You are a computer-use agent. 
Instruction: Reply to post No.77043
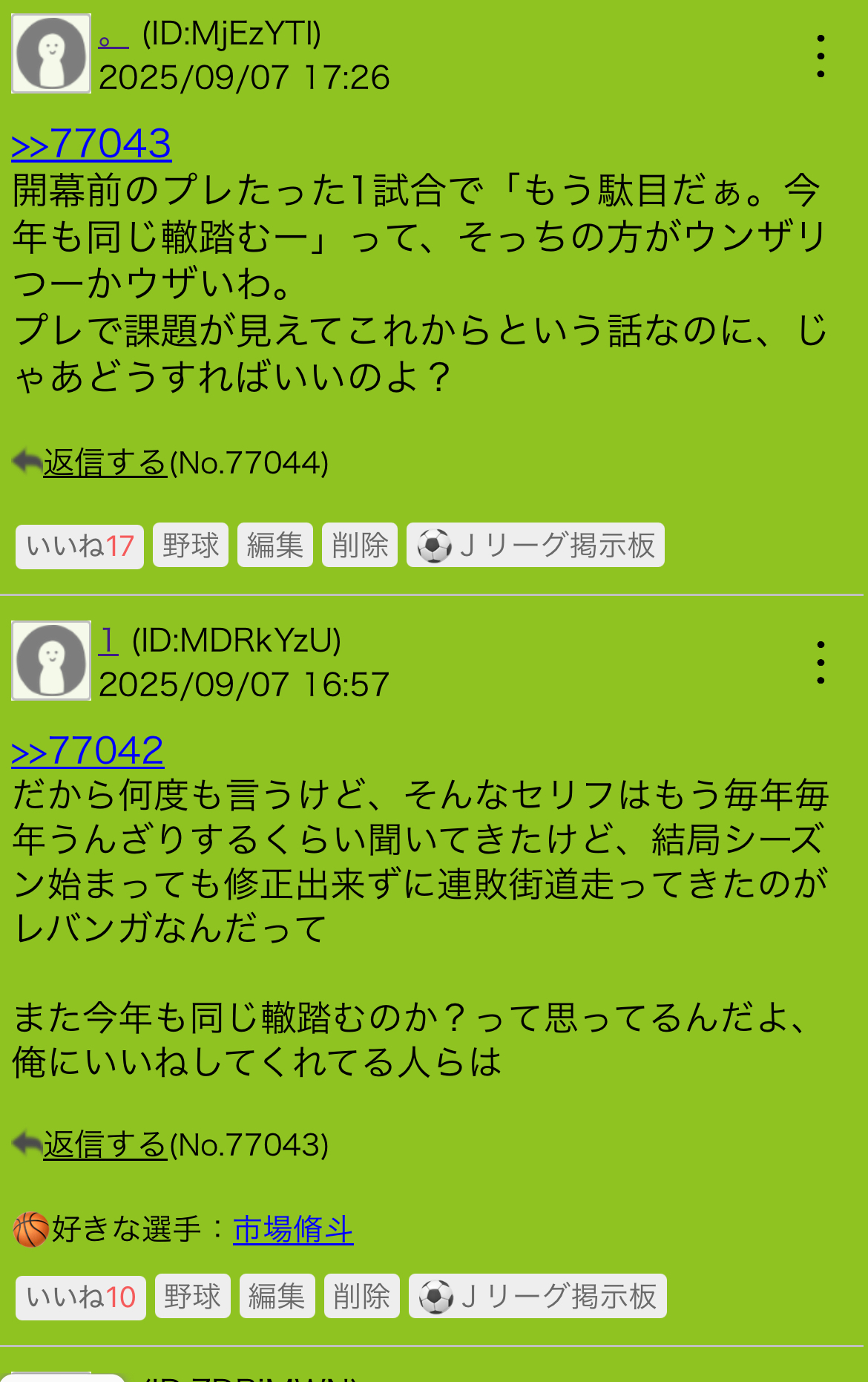click(105, 1144)
